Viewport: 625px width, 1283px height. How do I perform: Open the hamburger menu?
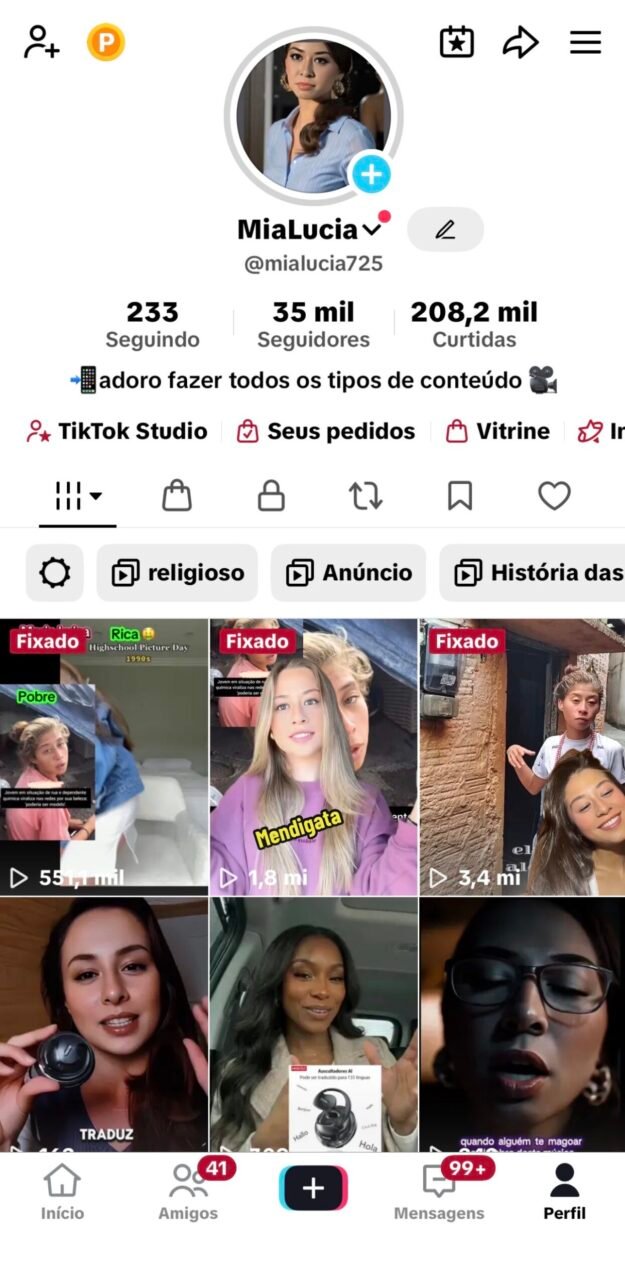click(585, 42)
